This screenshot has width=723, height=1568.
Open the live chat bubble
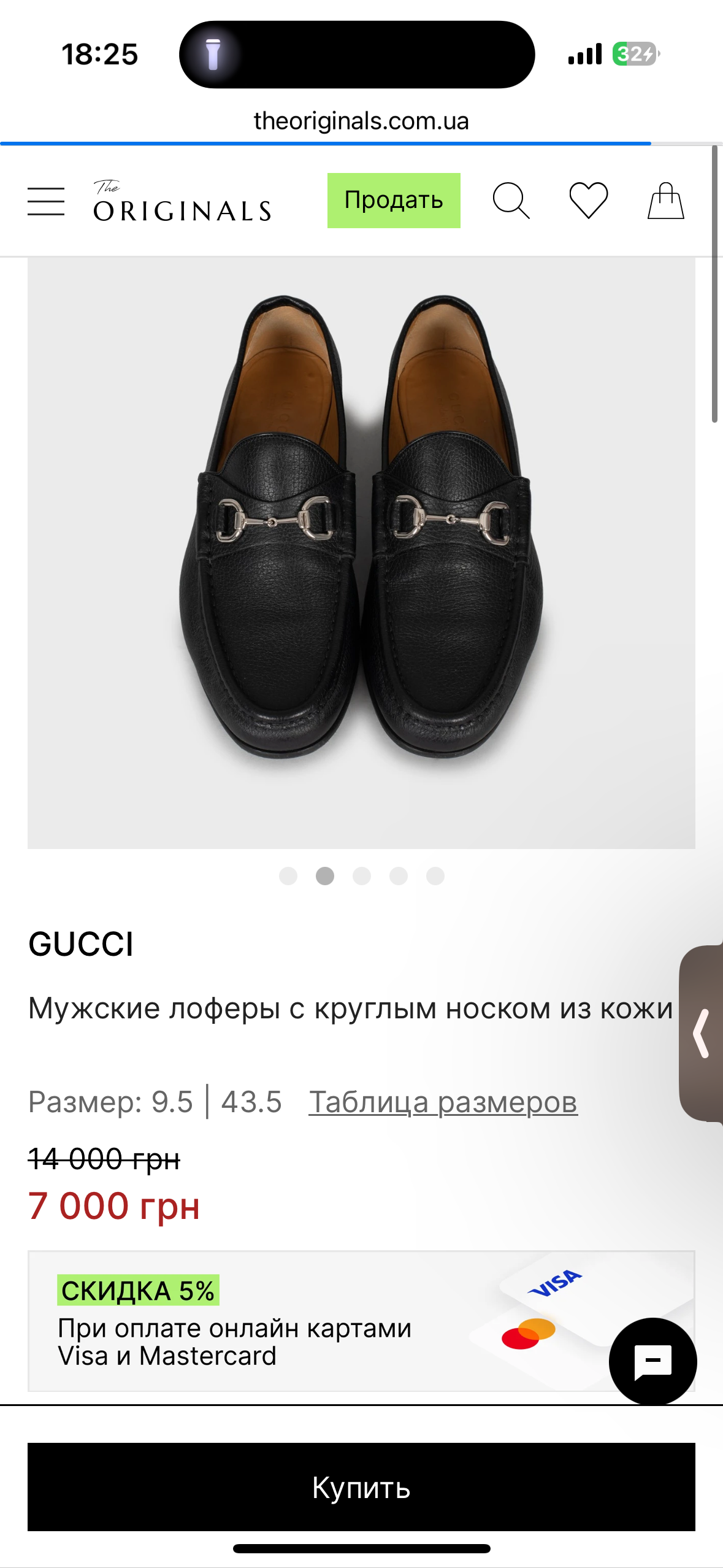click(652, 1361)
